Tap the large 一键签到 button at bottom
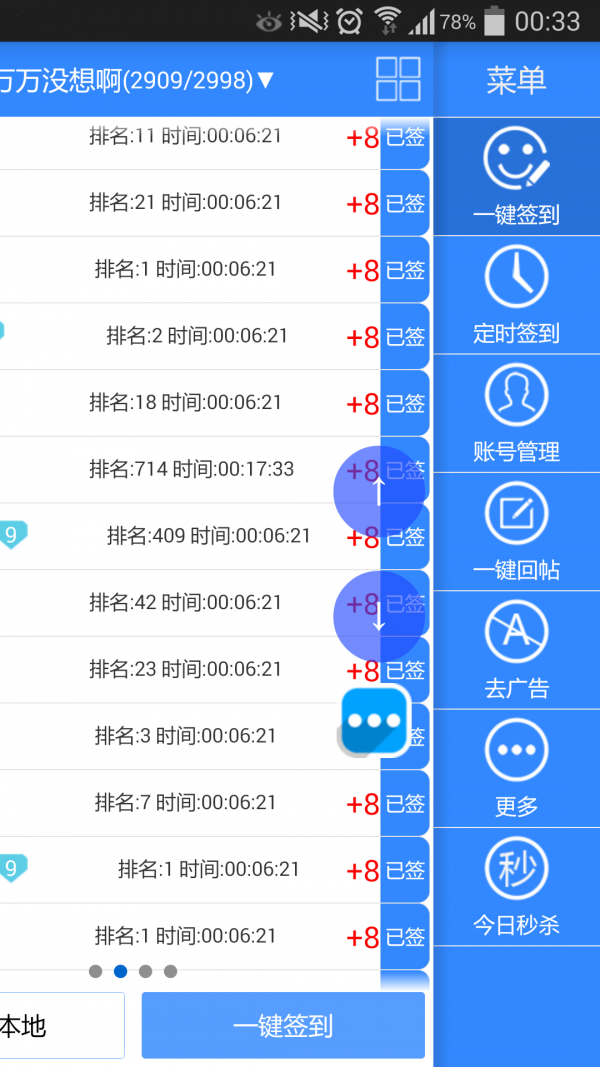 point(283,1025)
